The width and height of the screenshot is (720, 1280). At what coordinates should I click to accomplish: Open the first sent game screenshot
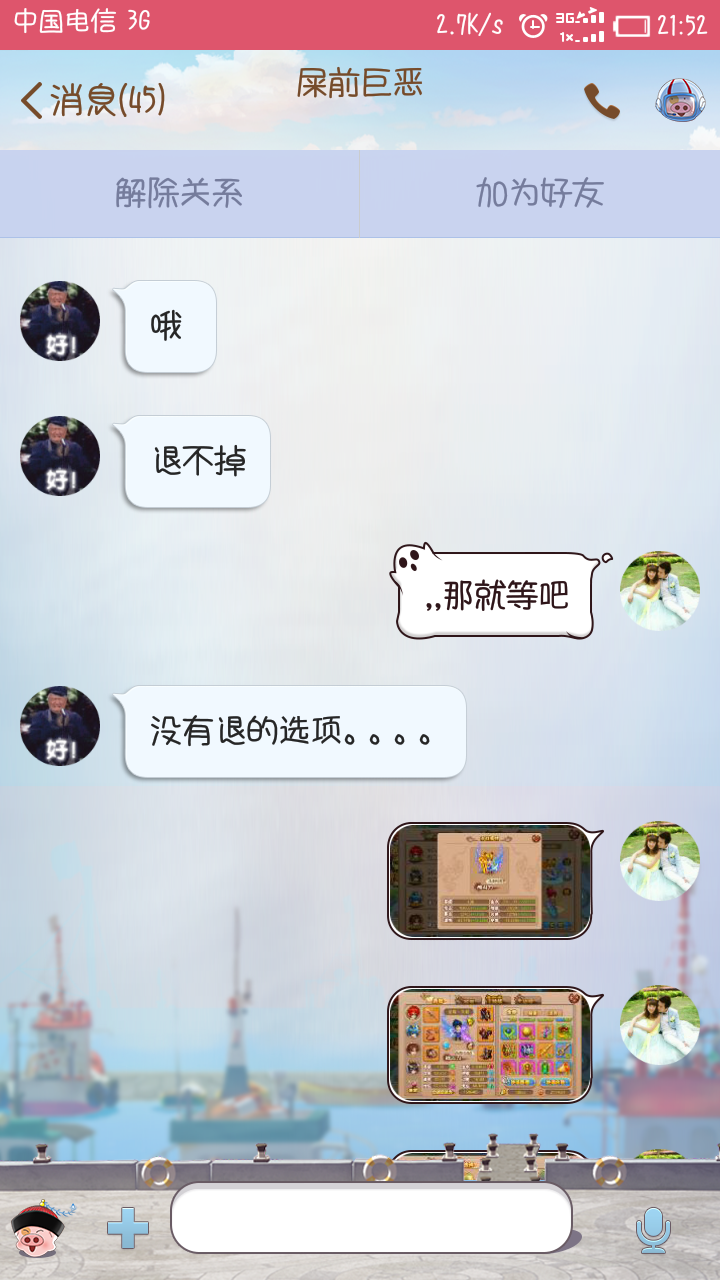[490, 881]
